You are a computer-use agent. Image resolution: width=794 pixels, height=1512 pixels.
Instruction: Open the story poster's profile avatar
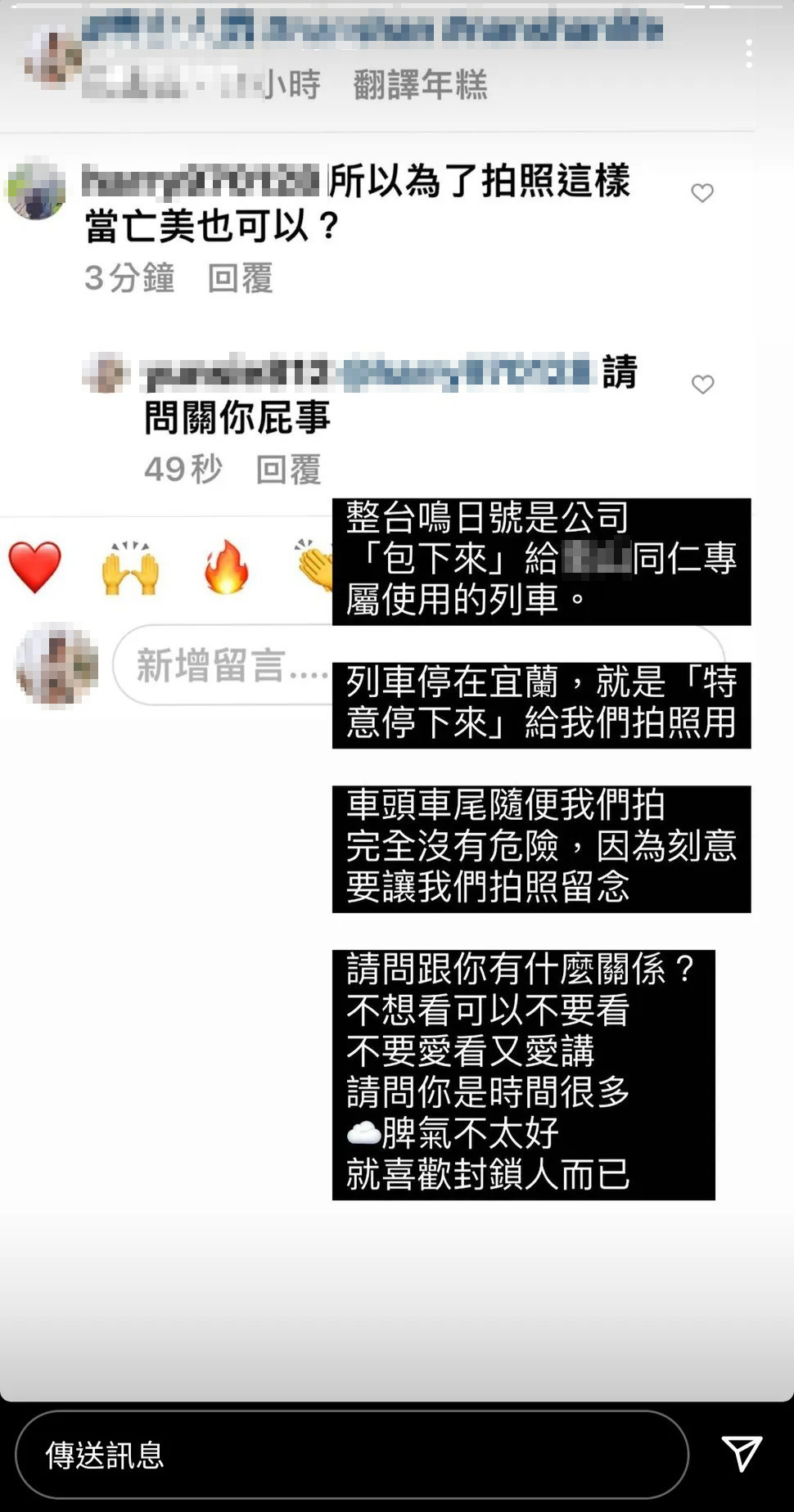[51, 57]
